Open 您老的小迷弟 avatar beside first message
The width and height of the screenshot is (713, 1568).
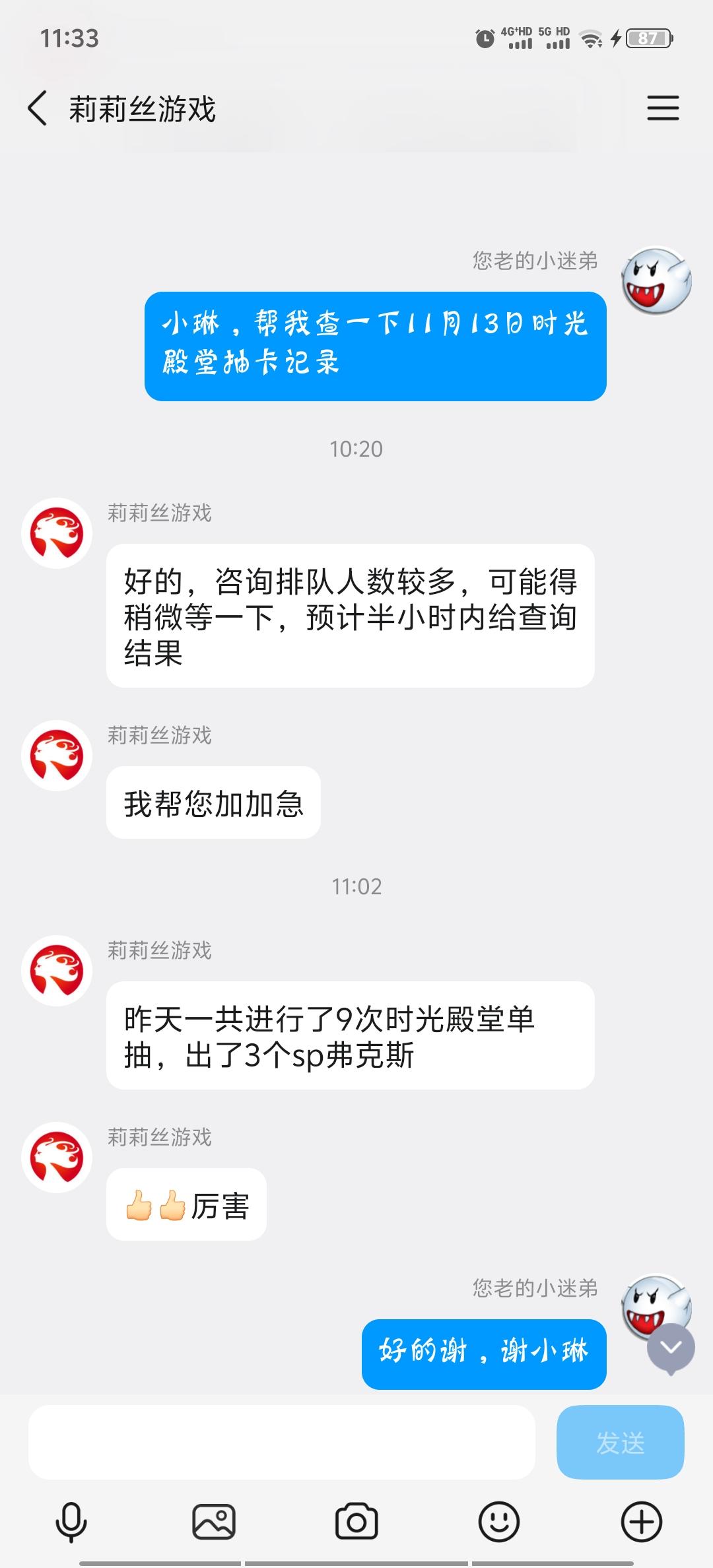point(656,281)
